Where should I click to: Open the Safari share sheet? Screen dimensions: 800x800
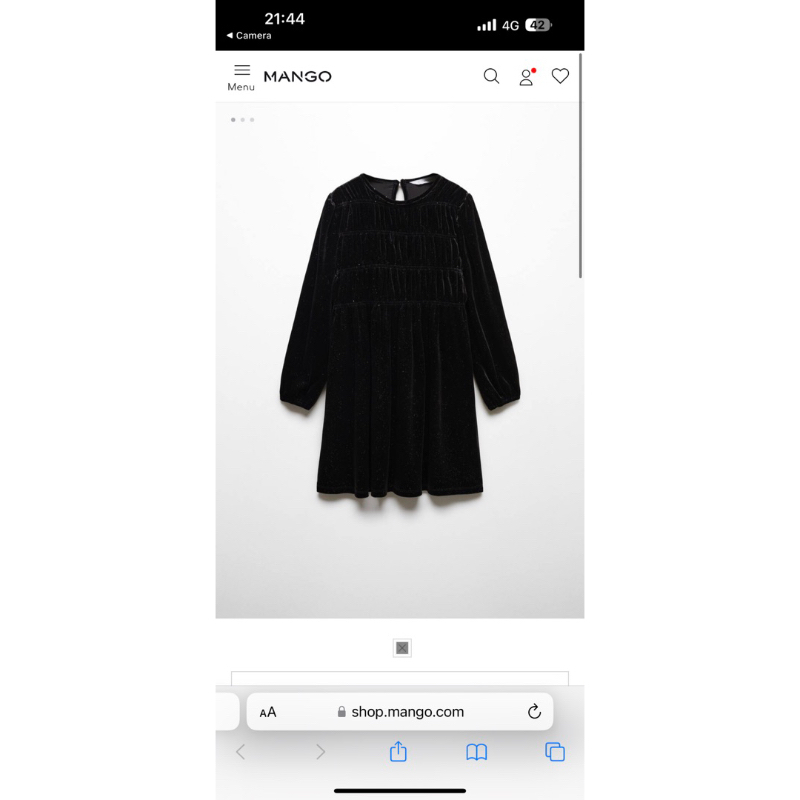coord(398,752)
